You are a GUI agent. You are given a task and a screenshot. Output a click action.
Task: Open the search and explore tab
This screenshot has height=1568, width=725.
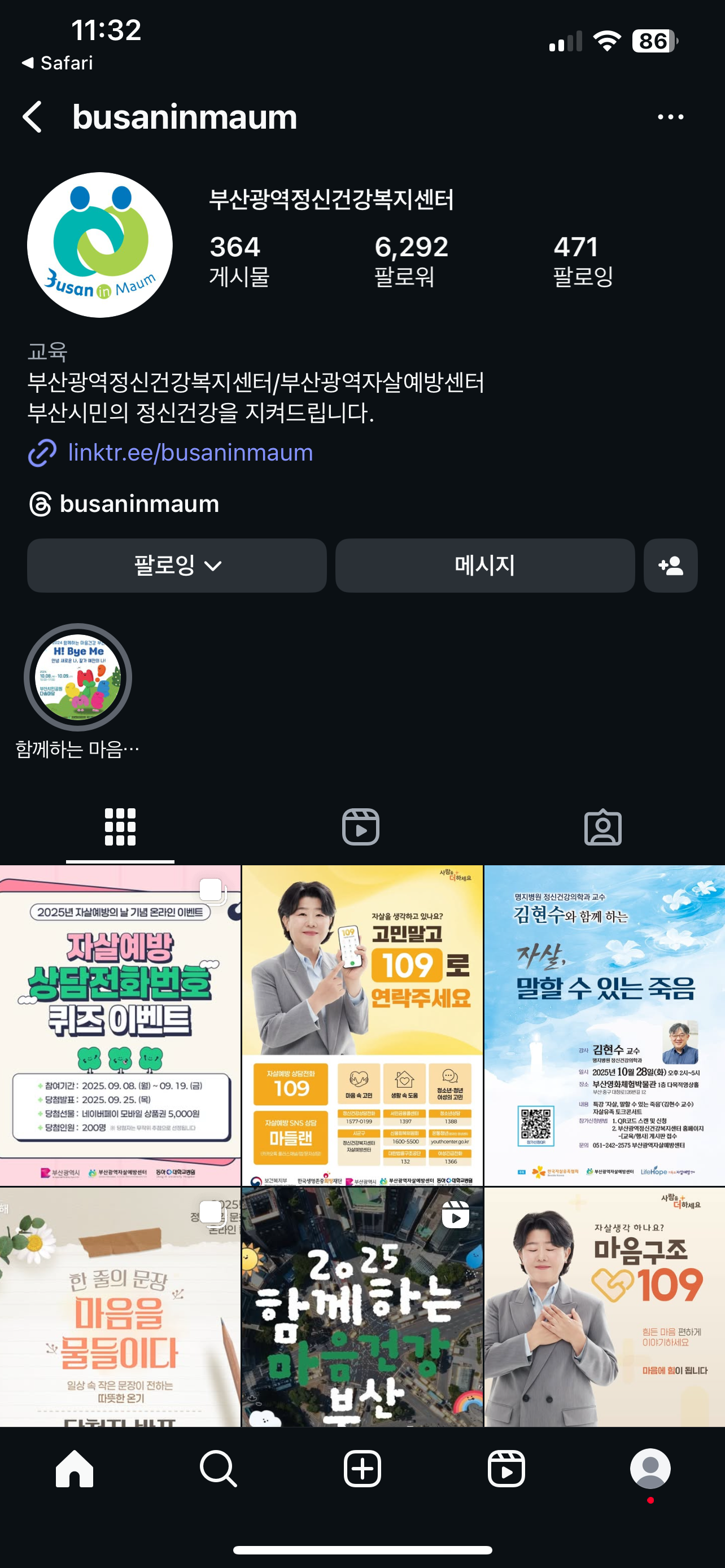click(218, 1469)
